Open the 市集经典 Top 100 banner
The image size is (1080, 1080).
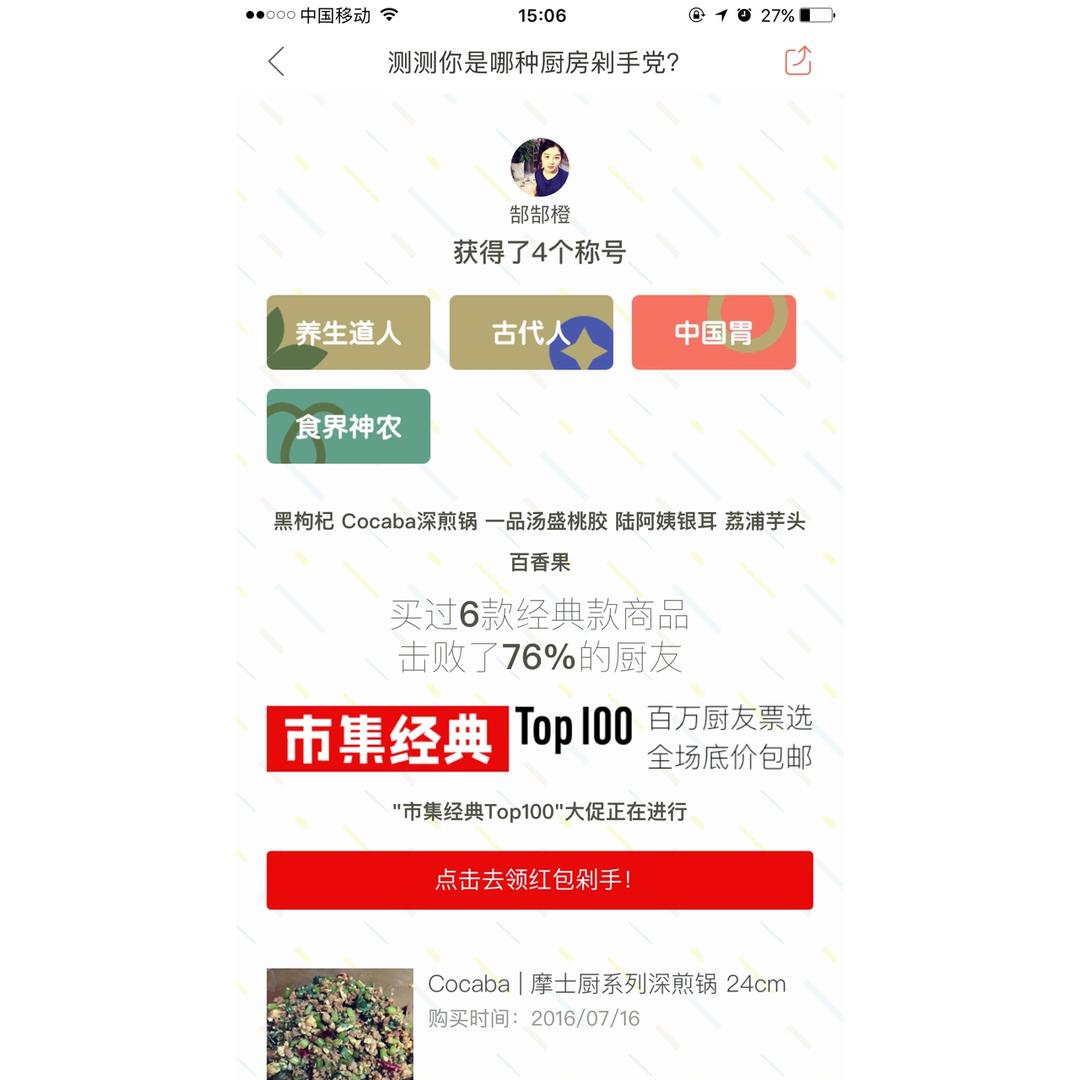tap(539, 738)
